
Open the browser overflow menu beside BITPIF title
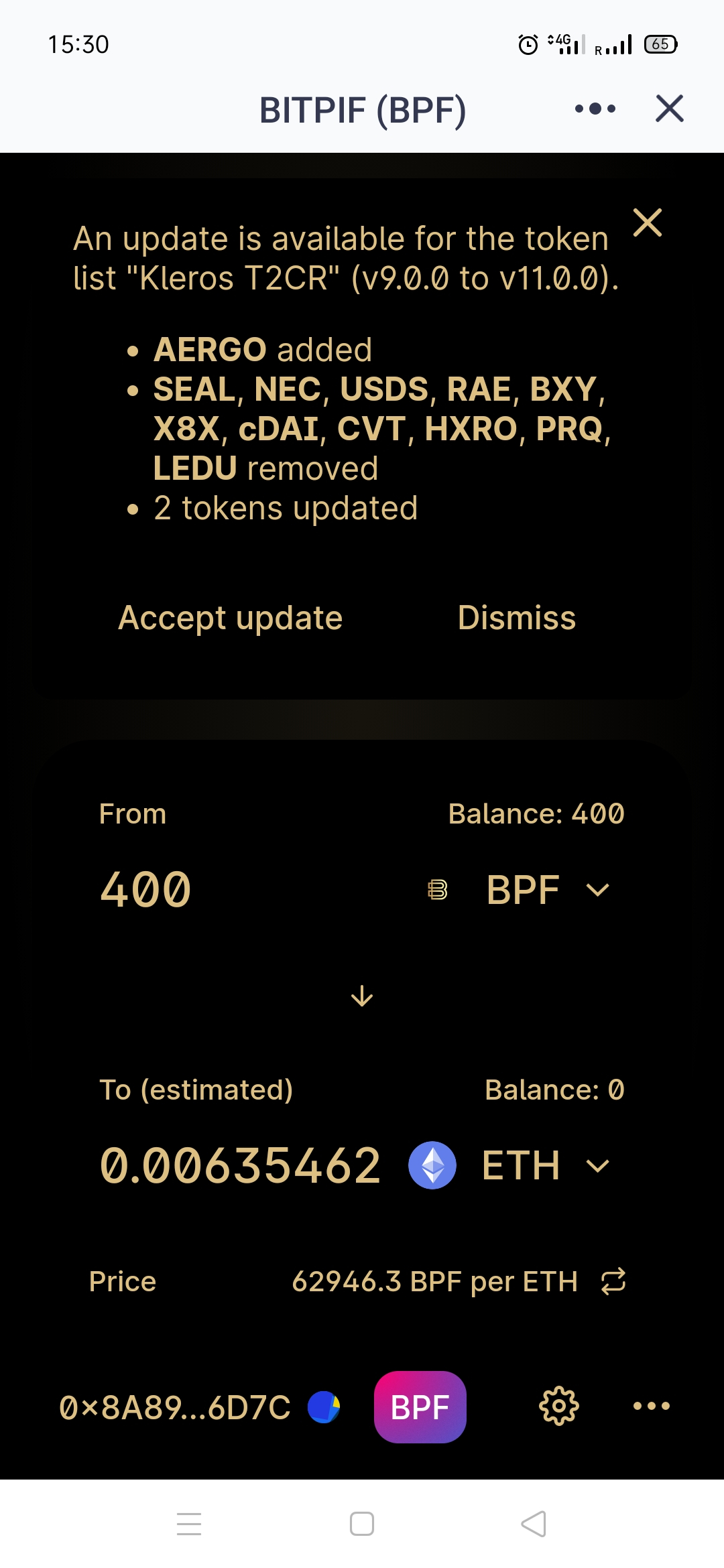pyautogui.click(x=595, y=109)
